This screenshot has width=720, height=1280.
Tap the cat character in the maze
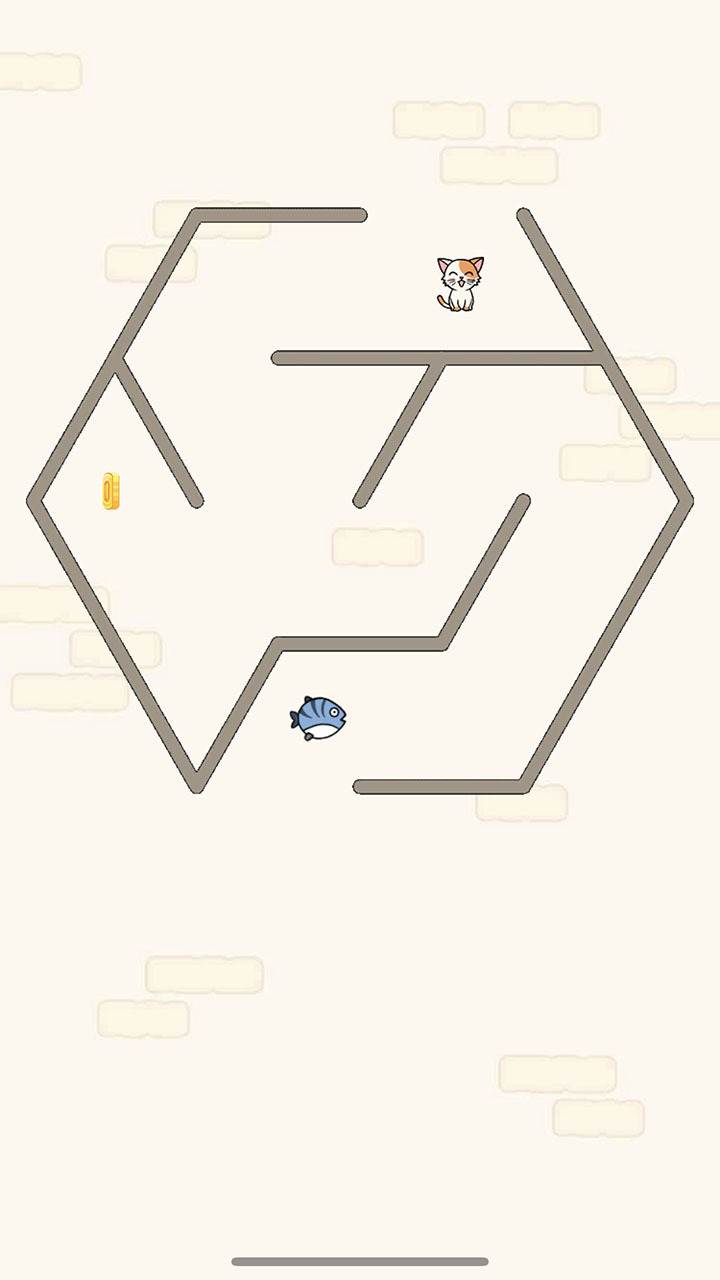[460, 284]
